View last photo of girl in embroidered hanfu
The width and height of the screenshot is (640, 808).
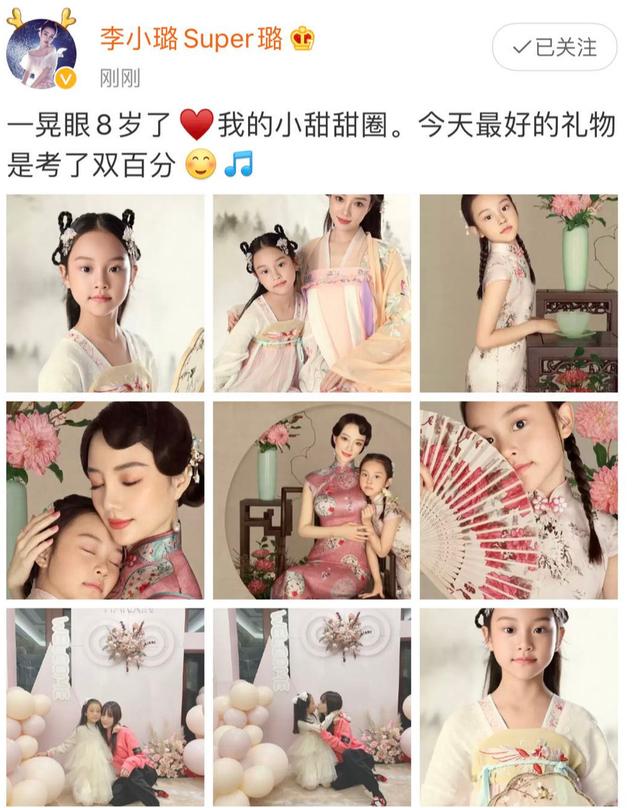[x=518, y=706]
